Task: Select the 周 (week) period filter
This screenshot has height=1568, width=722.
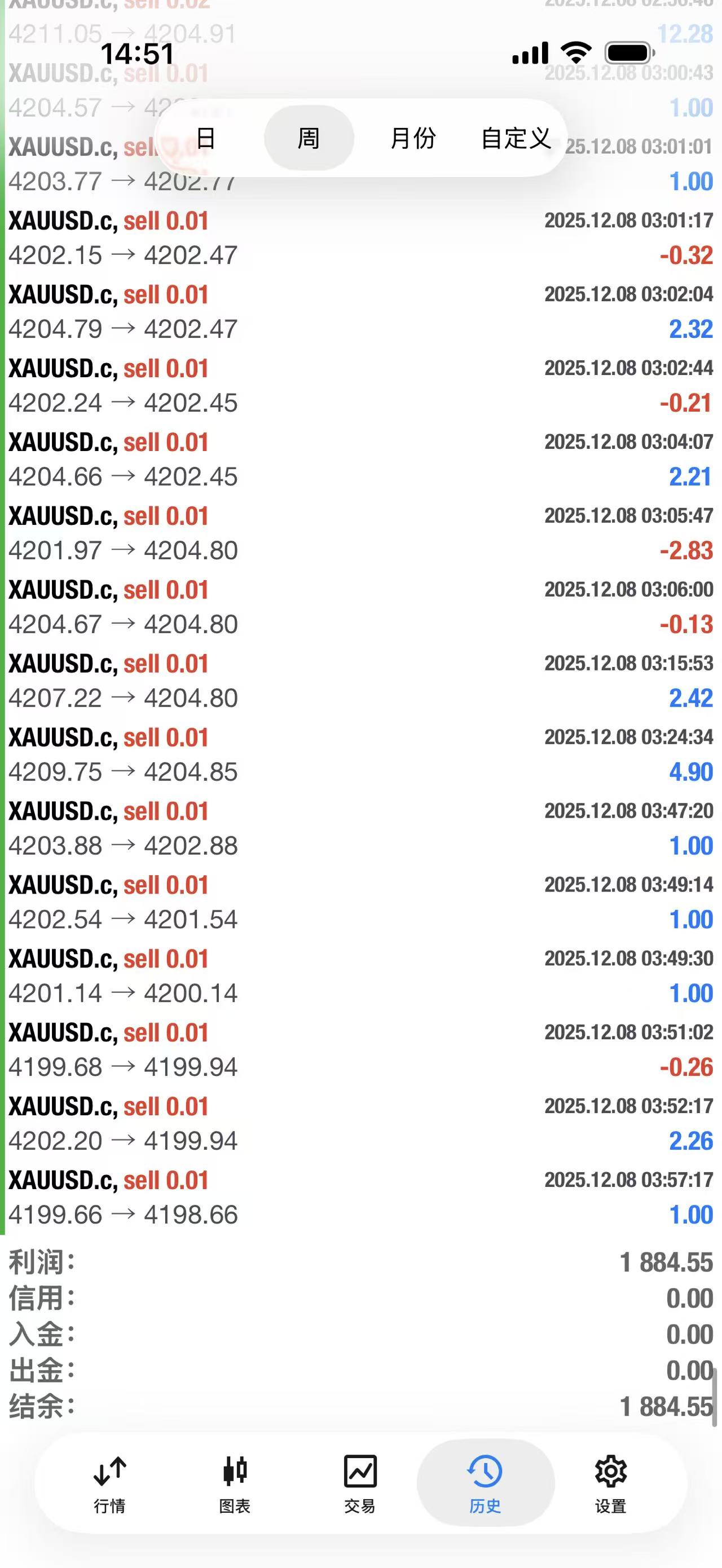Action: (x=309, y=138)
